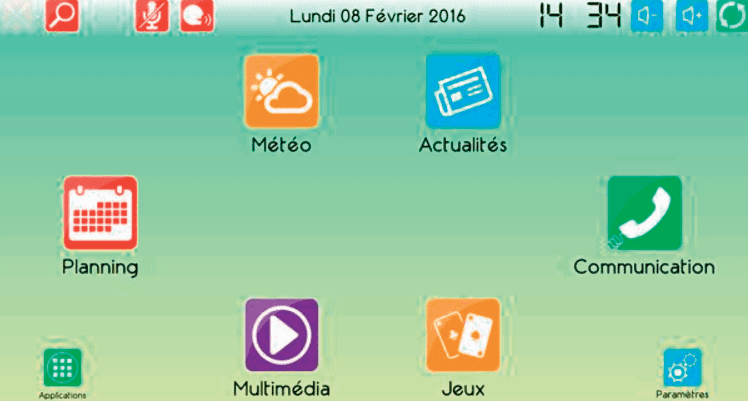Tap the green refresh icon
The height and width of the screenshot is (401, 748).
[732, 16]
